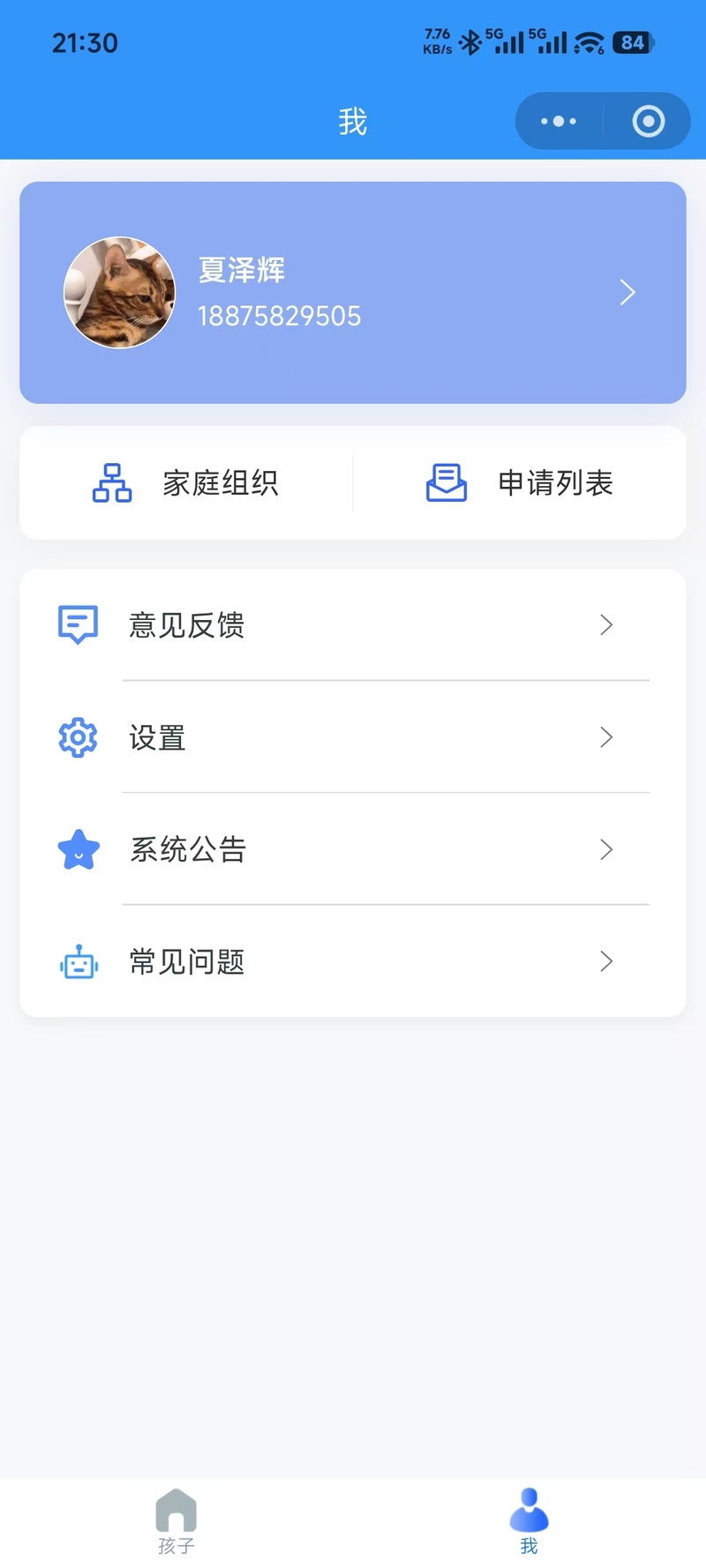The width and height of the screenshot is (706, 1568).
Task: Open 常见问题
Action: pyautogui.click(x=353, y=961)
